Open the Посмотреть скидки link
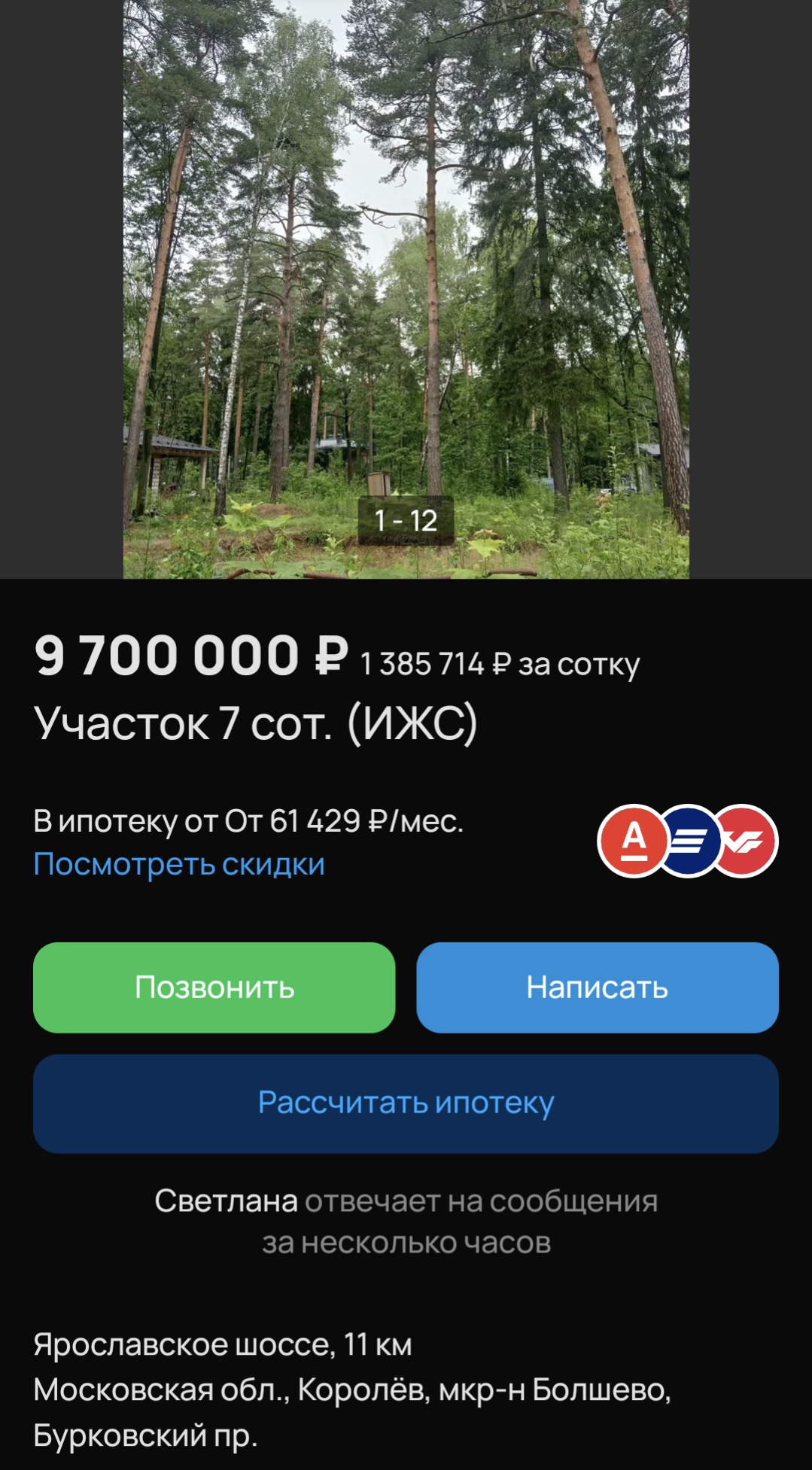This screenshot has width=812, height=1470. coord(179,864)
